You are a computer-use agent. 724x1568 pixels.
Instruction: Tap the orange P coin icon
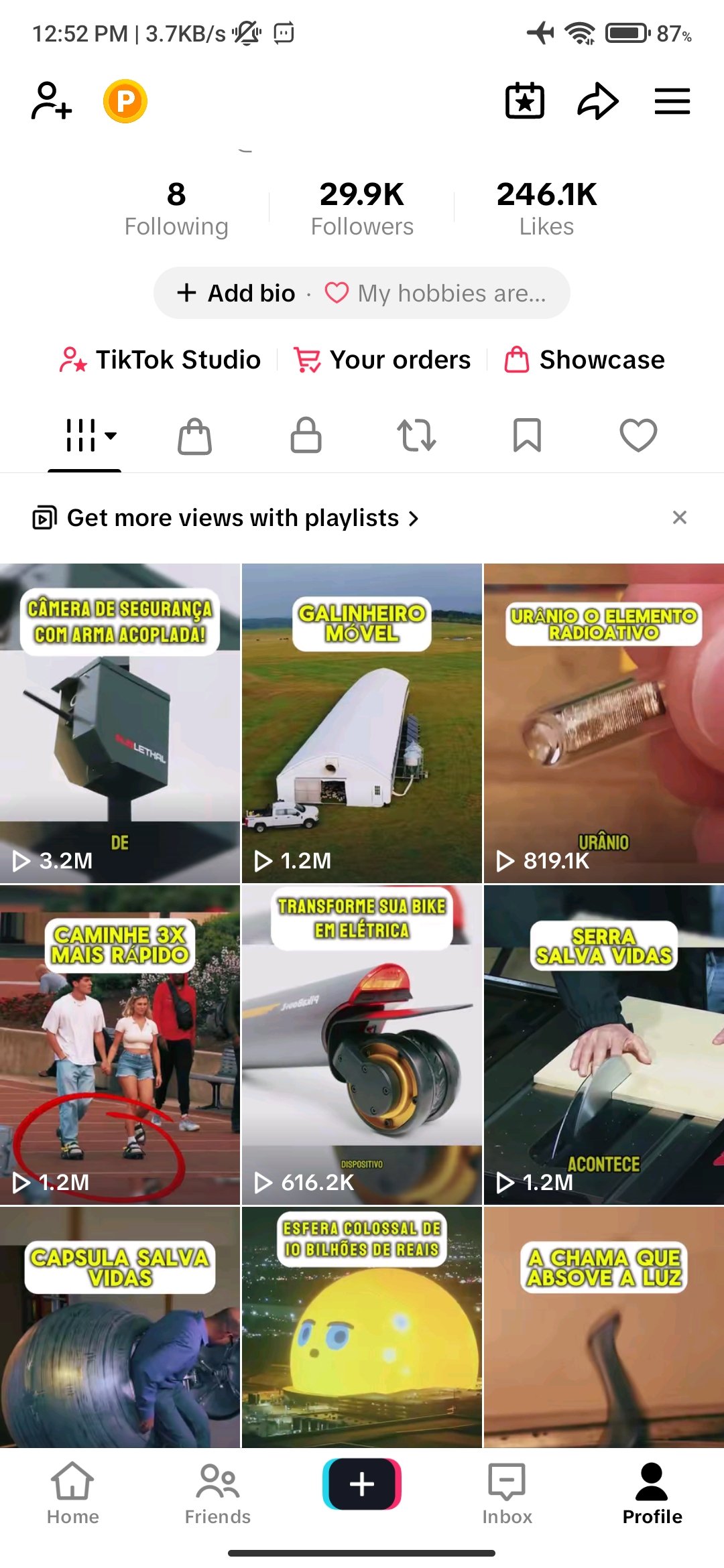(125, 101)
